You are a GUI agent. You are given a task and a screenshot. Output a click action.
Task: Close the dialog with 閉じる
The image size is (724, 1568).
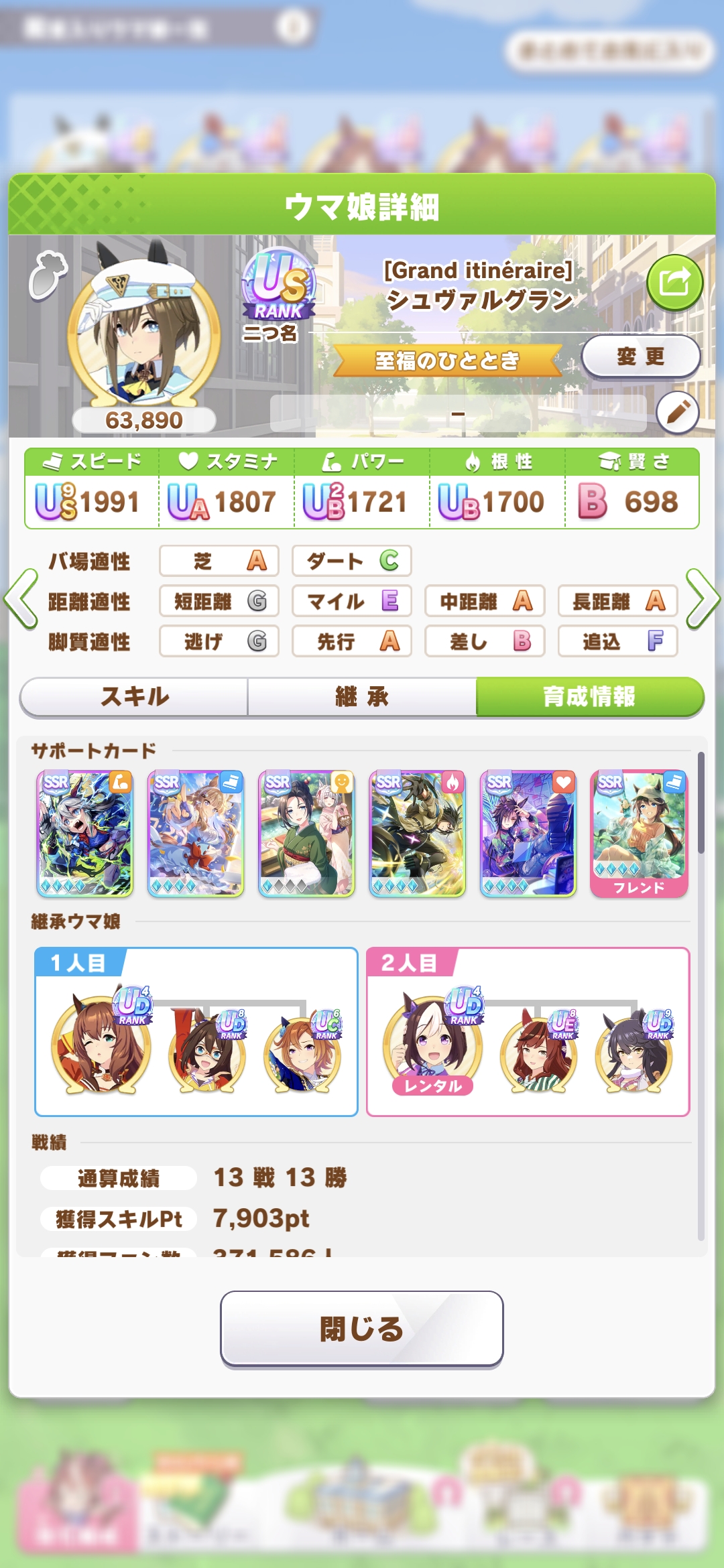coord(361,1328)
